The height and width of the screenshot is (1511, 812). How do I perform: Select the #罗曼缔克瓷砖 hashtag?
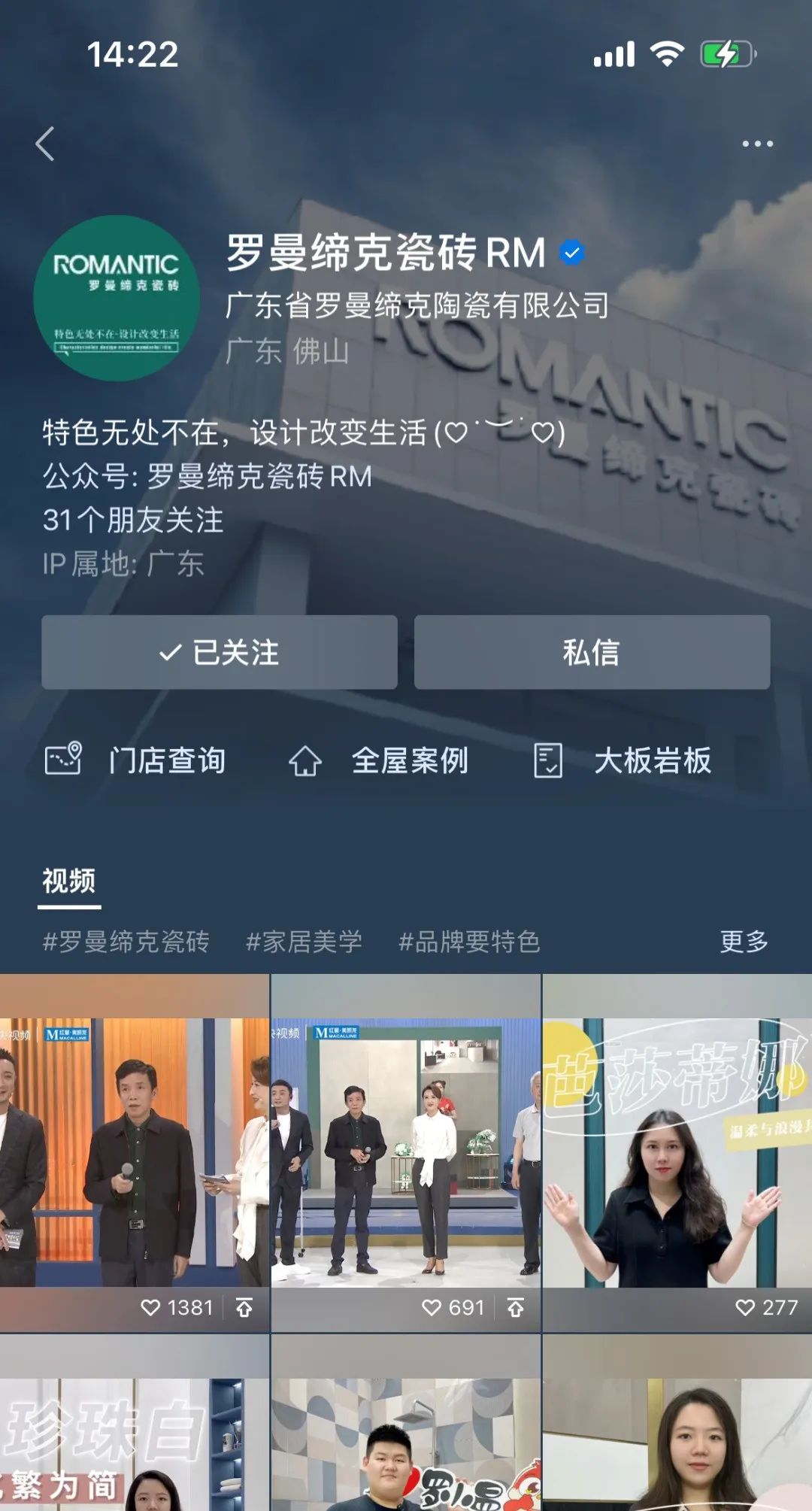(126, 942)
